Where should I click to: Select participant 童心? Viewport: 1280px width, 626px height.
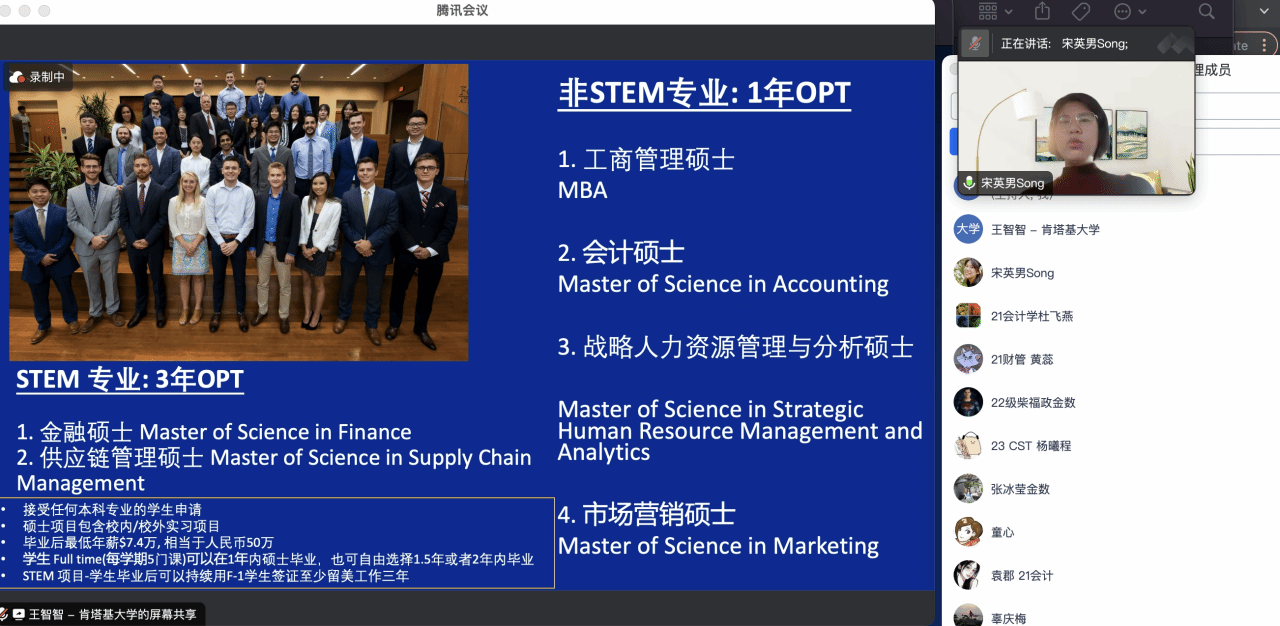click(x=1002, y=532)
